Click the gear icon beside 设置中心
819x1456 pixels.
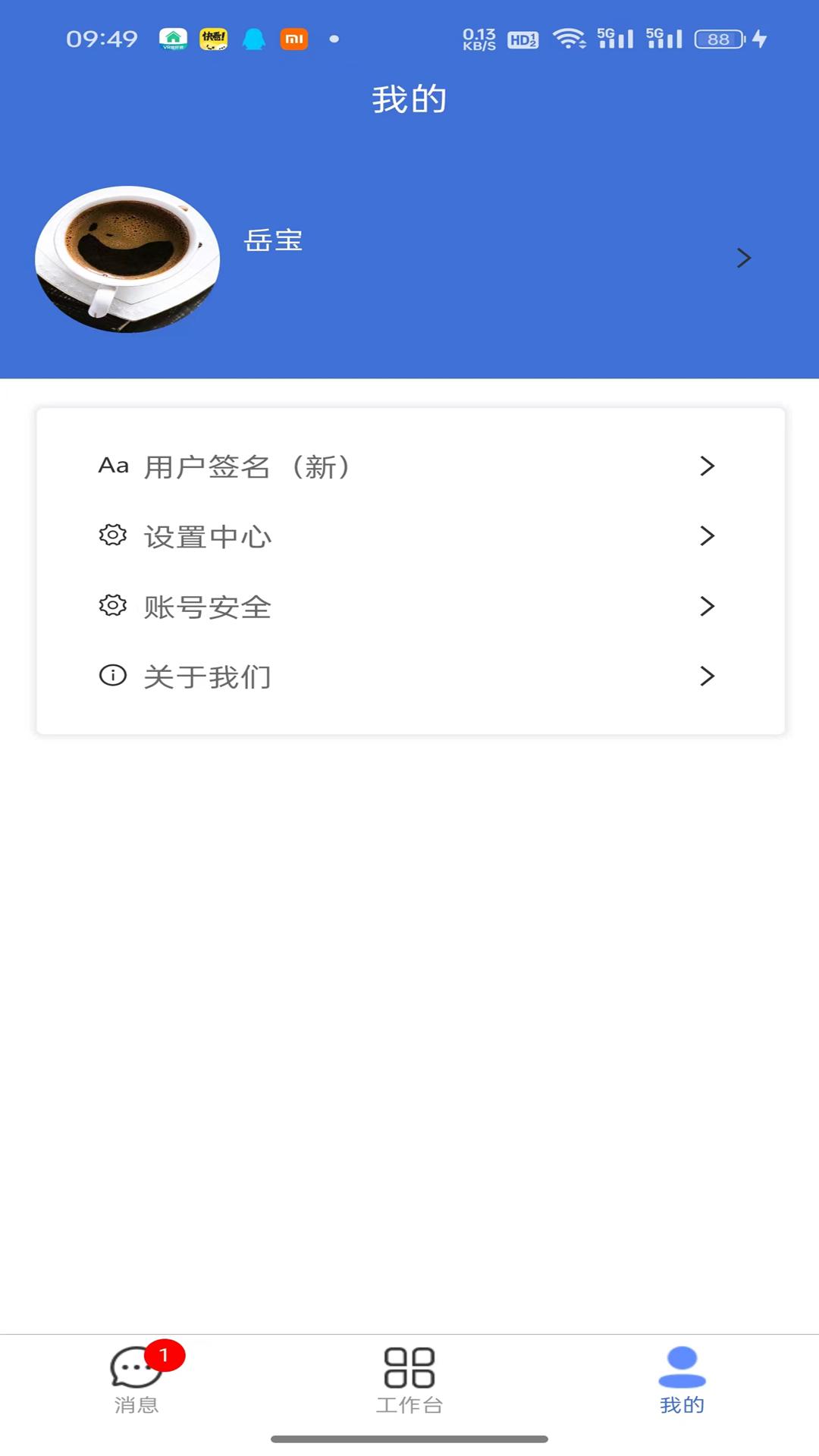pyautogui.click(x=112, y=535)
